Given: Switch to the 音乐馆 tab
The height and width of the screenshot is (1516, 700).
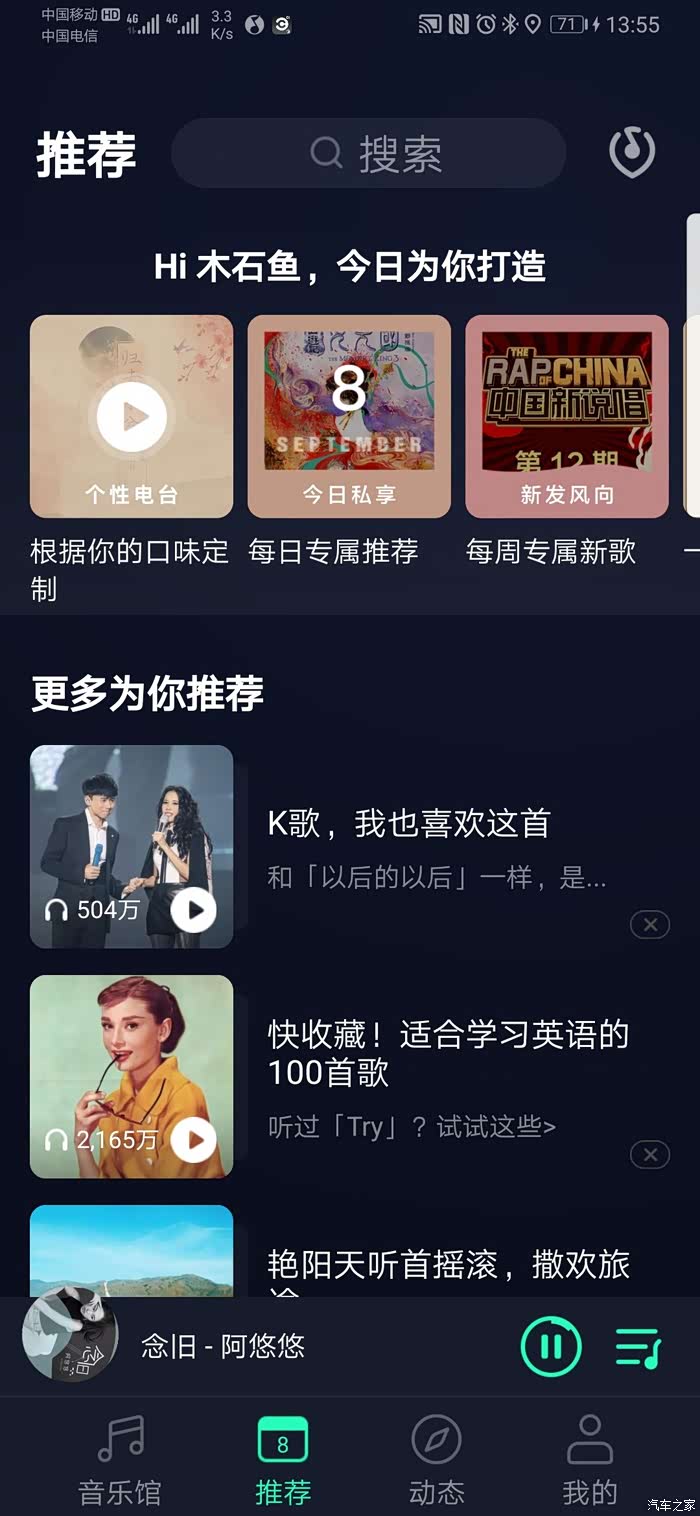Looking at the screenshot, I should coord(120,1460).
